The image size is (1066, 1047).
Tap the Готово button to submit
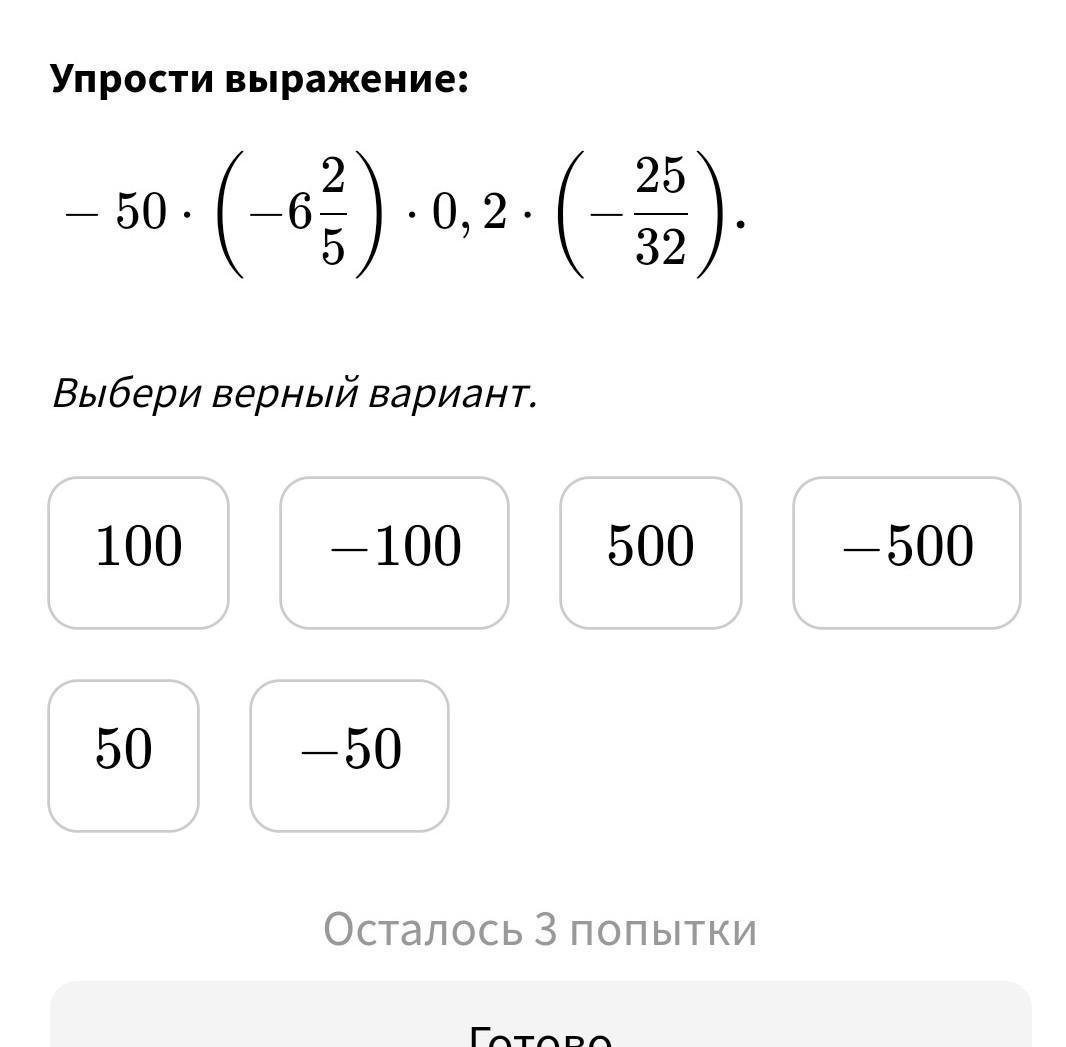[x=540, y=1025]
